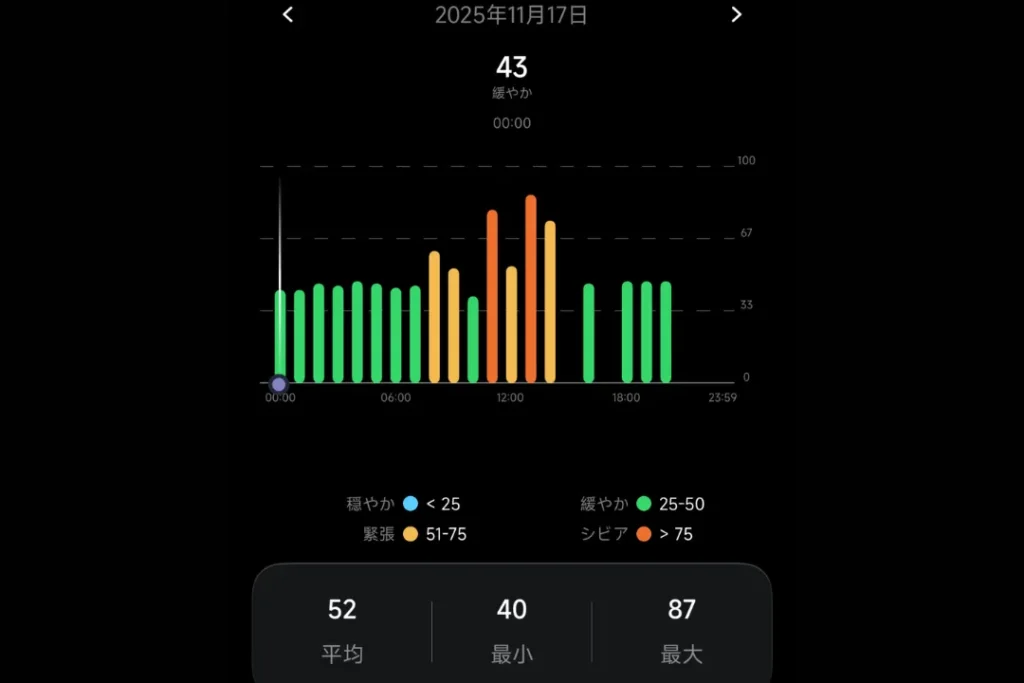
Task: Open the date picker for 2025年11月17日
Action: pyautogui.click(x=511, y=15)
